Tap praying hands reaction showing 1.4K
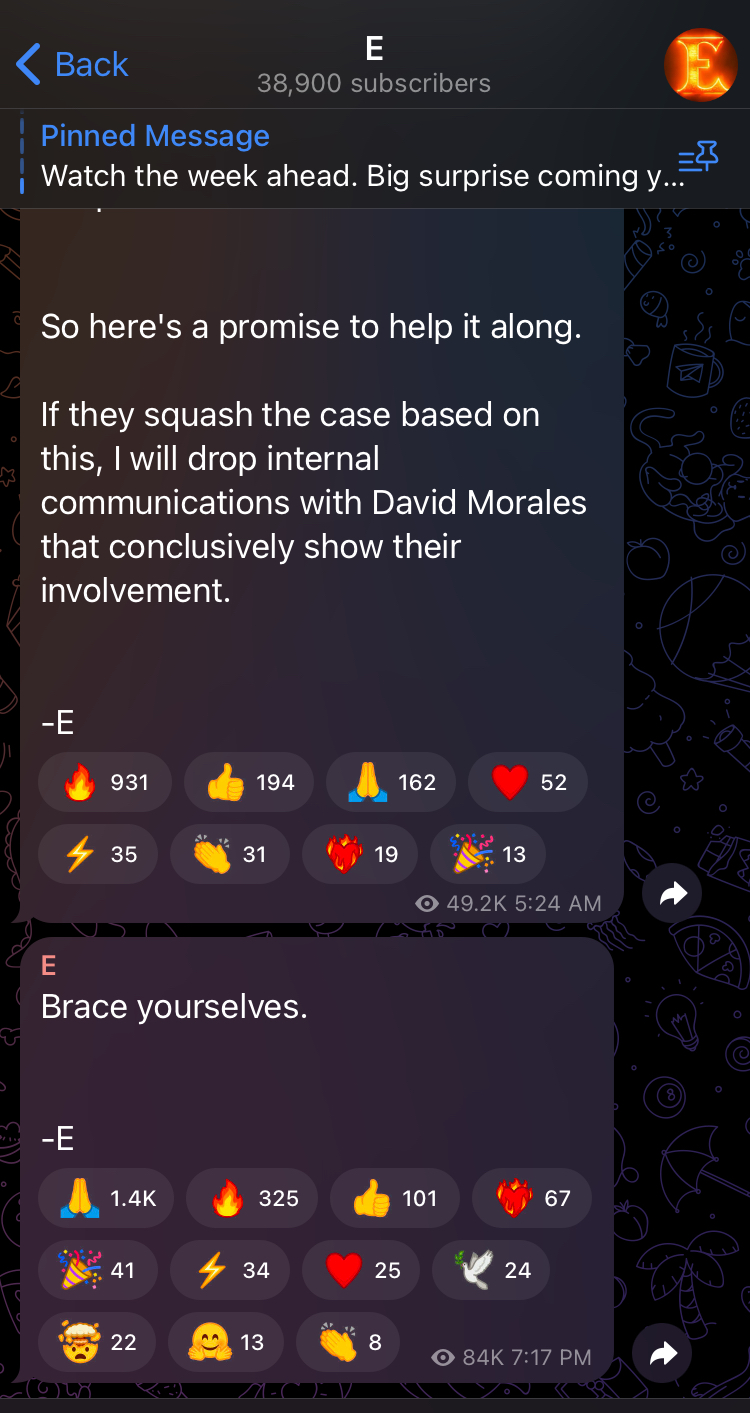 tap(107, 1198)
